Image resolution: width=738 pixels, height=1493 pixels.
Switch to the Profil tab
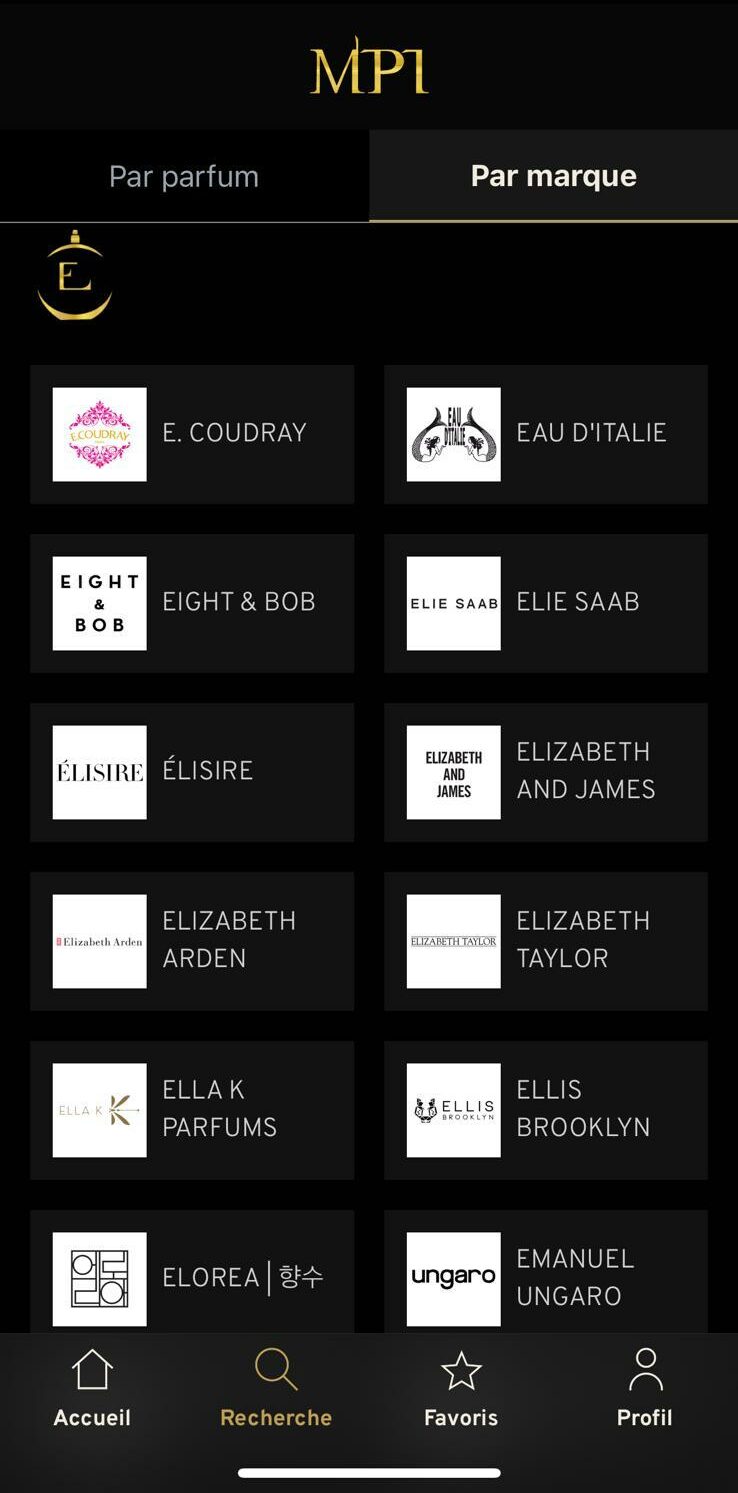coord(645,1388)
